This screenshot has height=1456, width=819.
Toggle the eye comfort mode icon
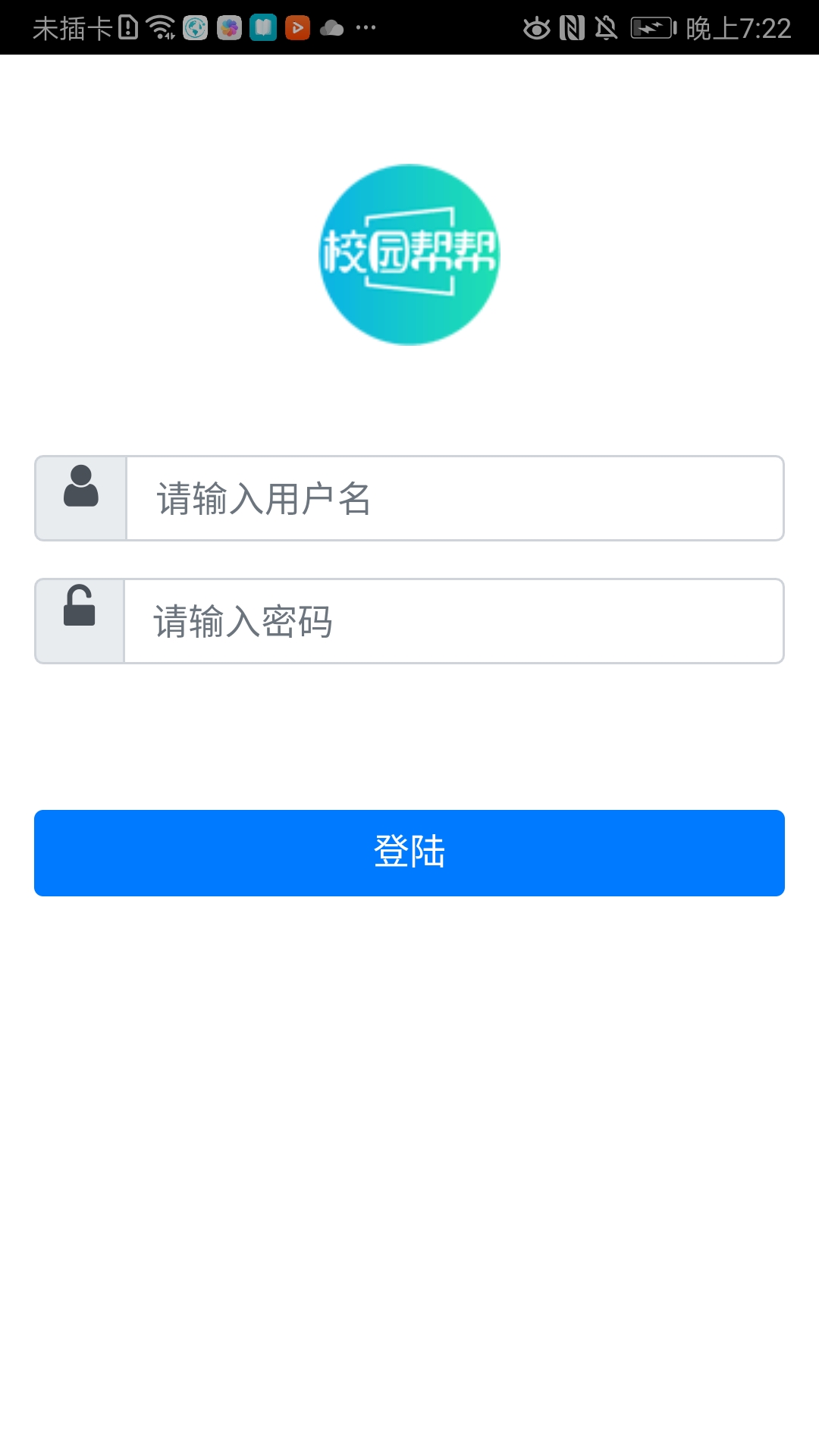(535, 27)
